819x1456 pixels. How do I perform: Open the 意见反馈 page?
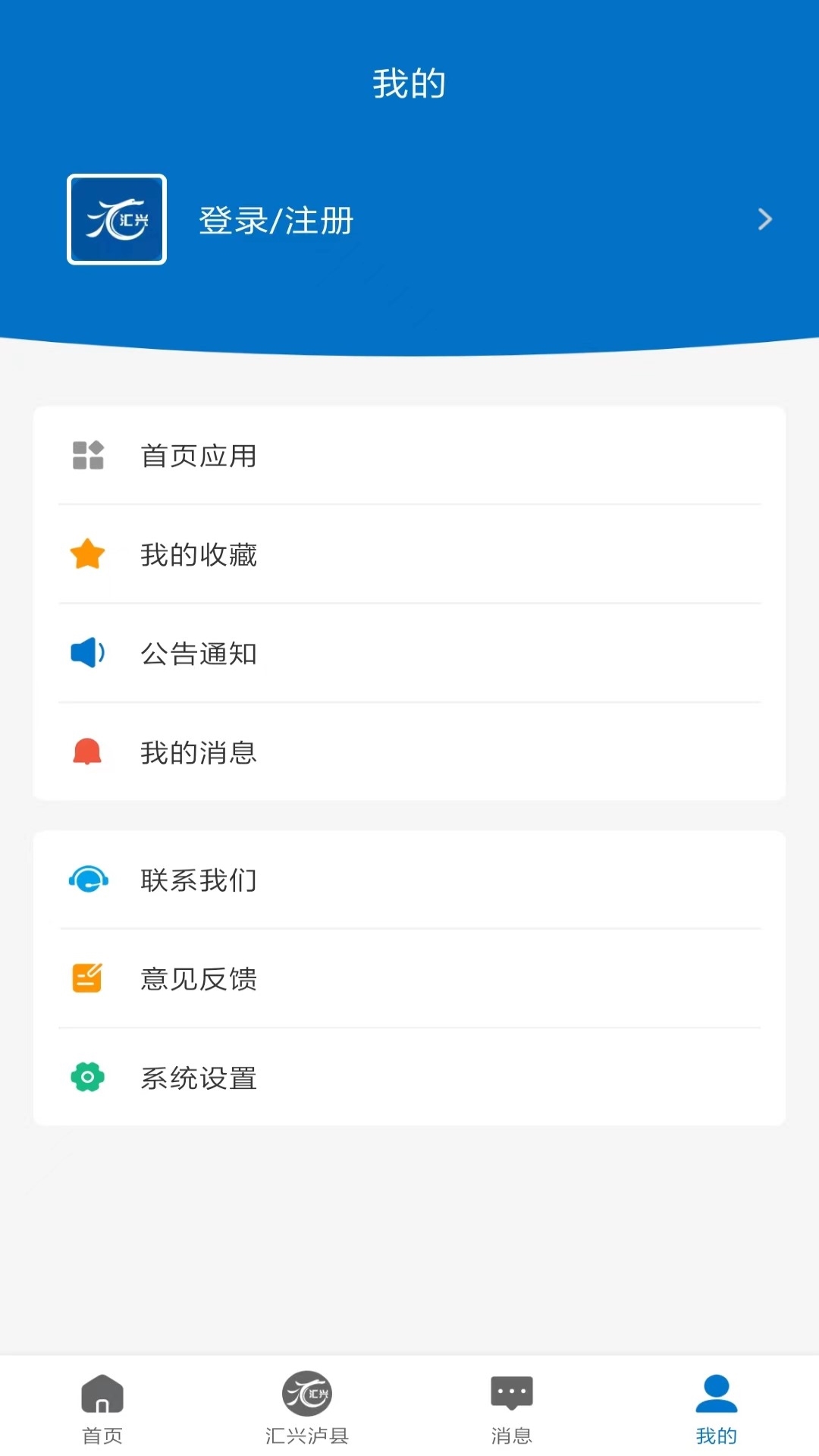point(199,979)
